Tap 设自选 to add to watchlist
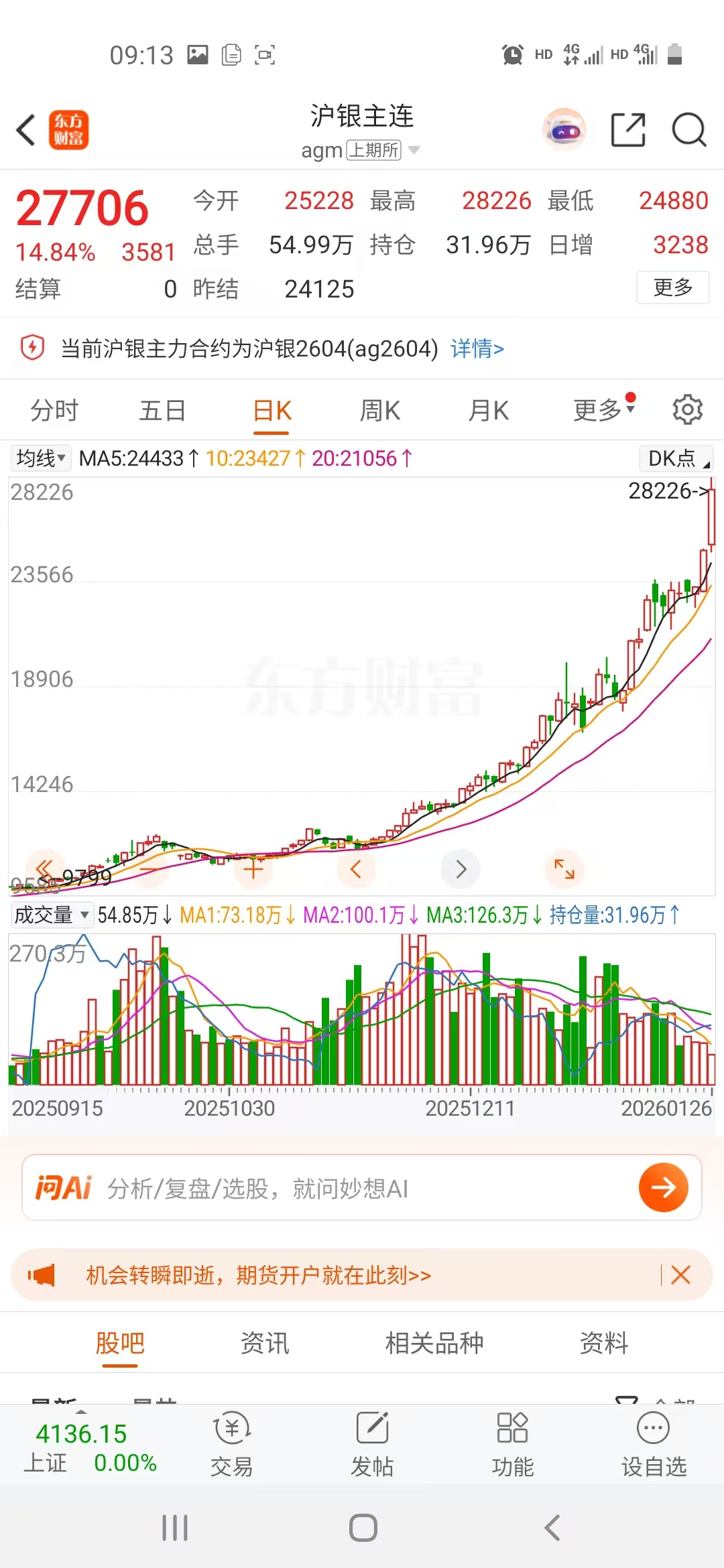Image resolution: width=724 pixels, height=1568 pixels. coord(654,1446)
